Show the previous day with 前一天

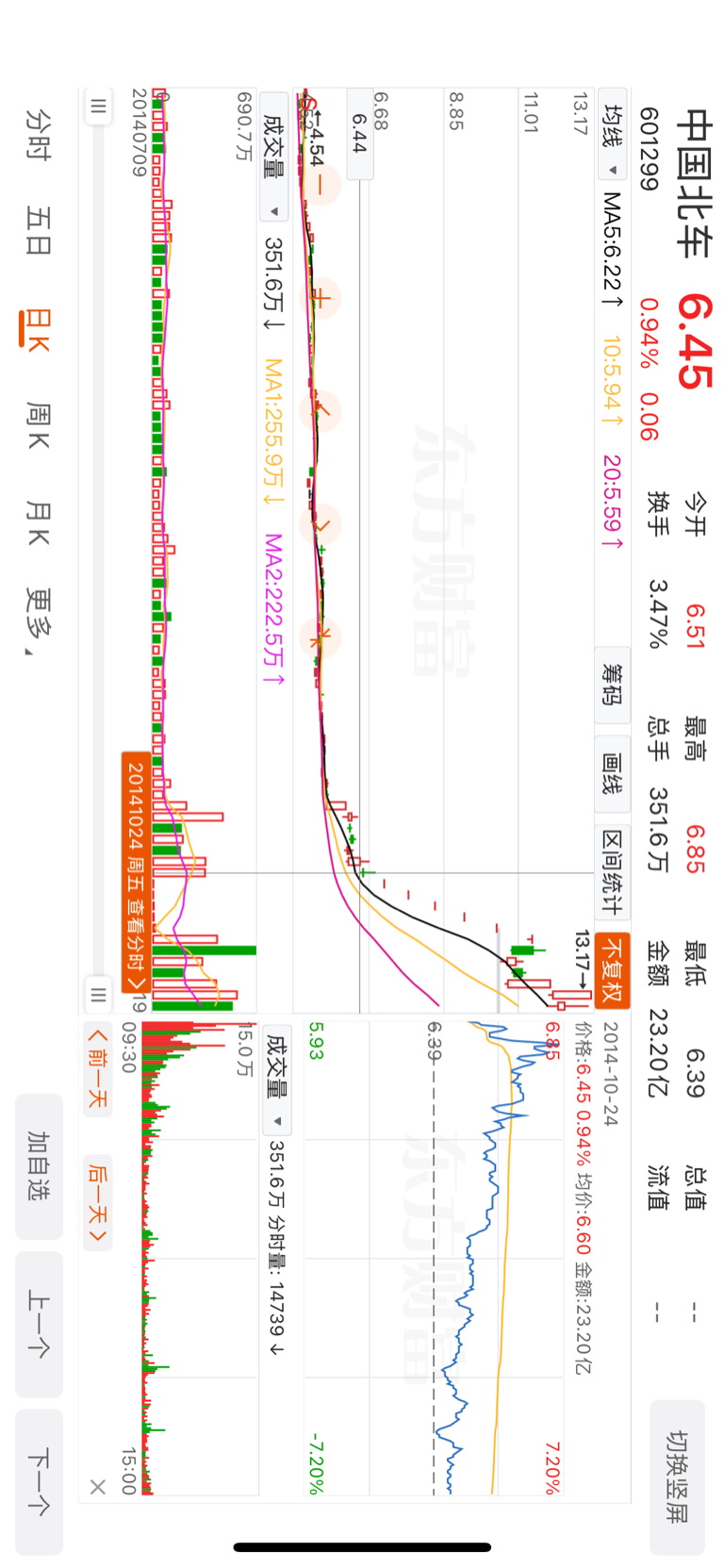coord(97,1068)
